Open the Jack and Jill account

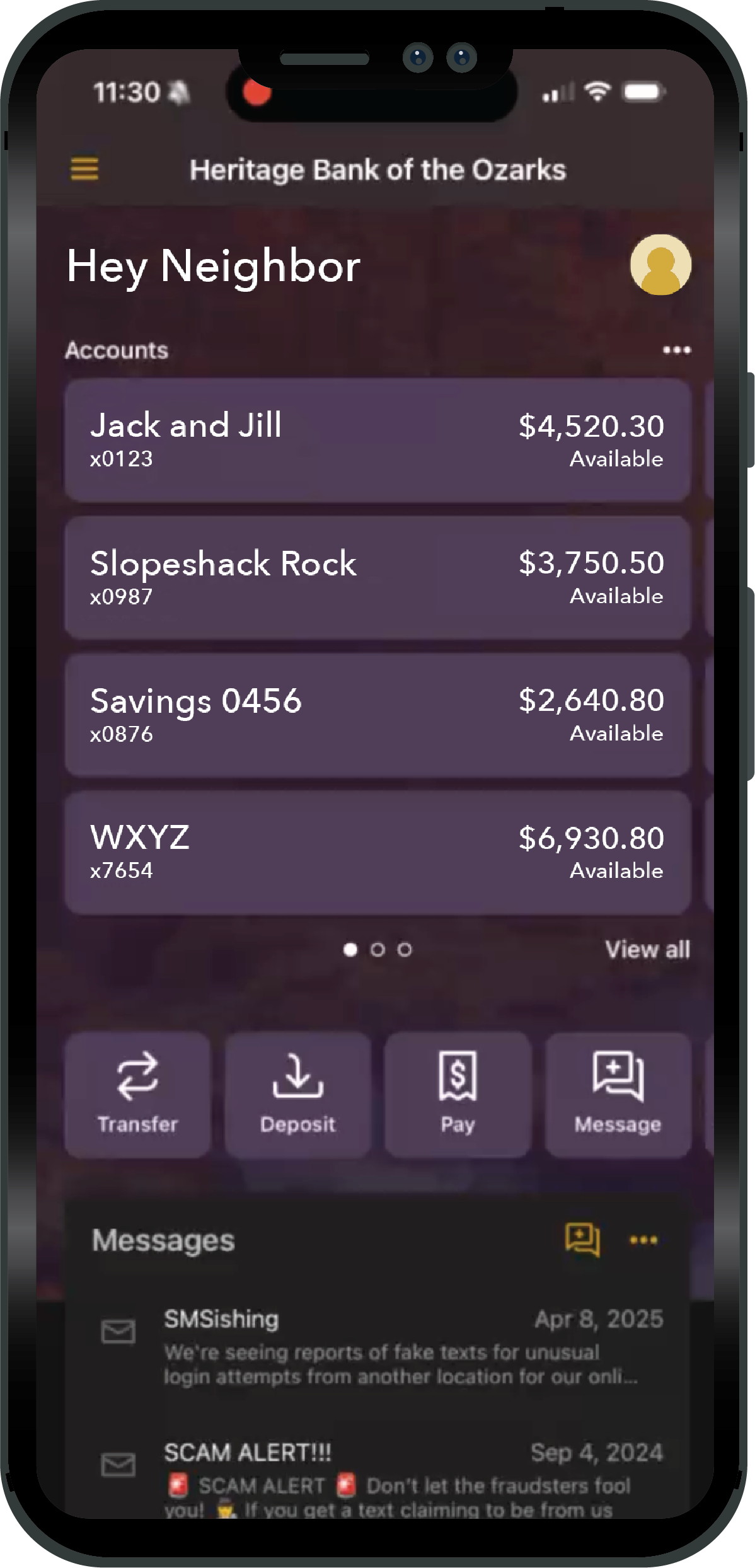click(x=377, y=440)
